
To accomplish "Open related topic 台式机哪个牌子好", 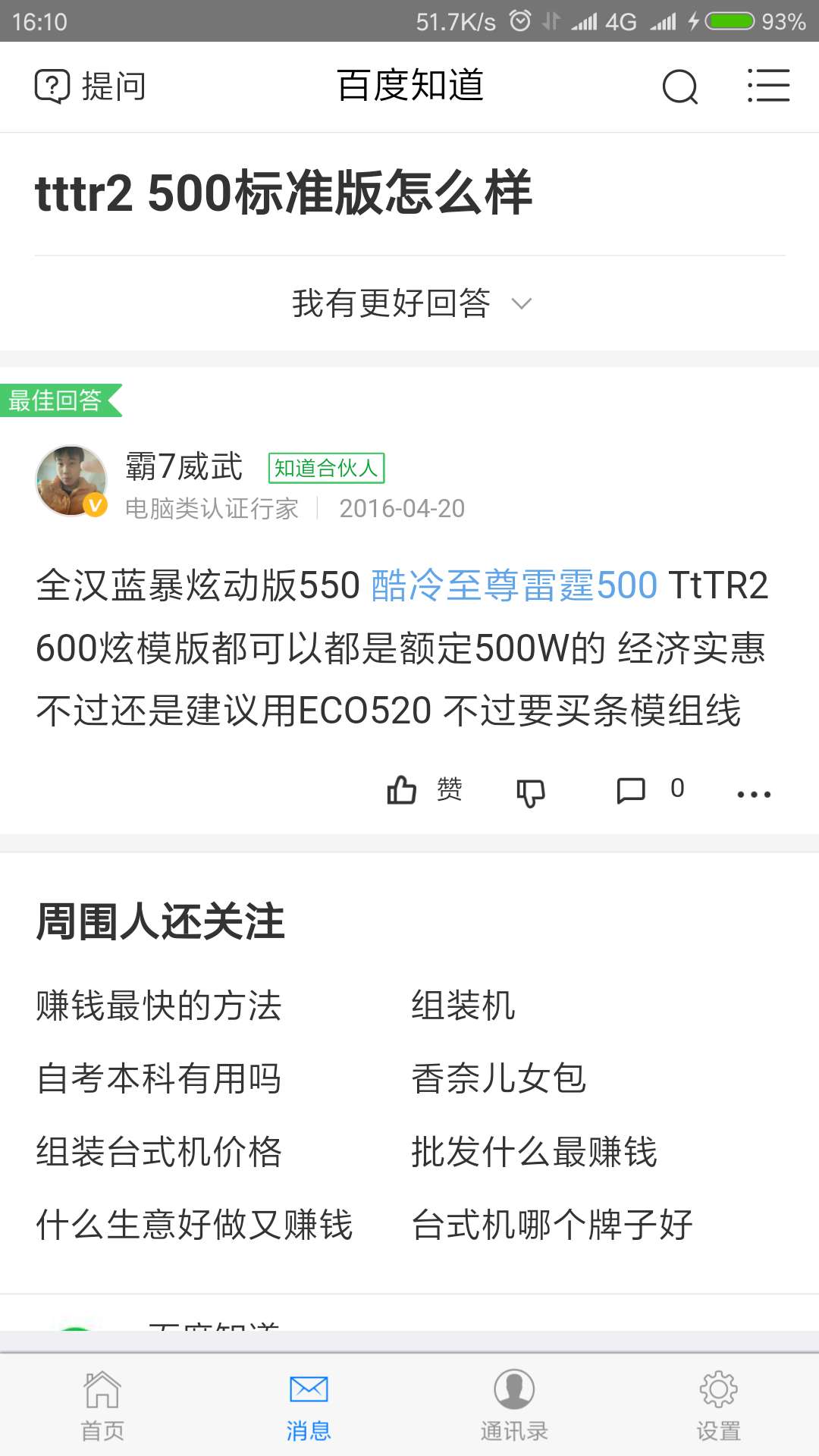I will [551, 1224].
